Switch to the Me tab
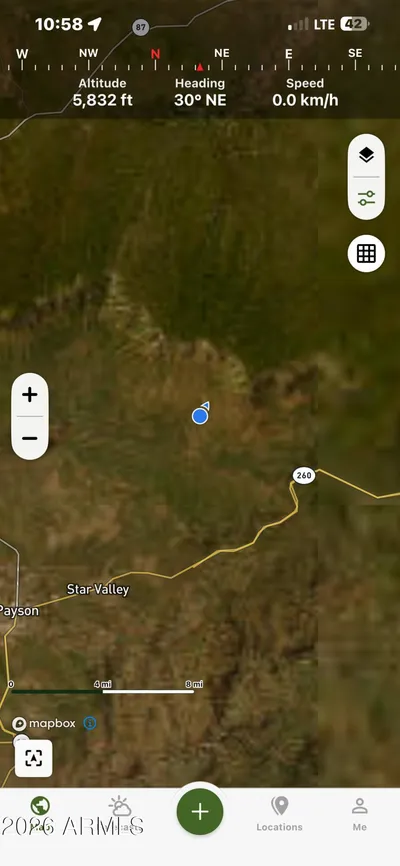This screenshot has width=400, height=866. (360, 814)
